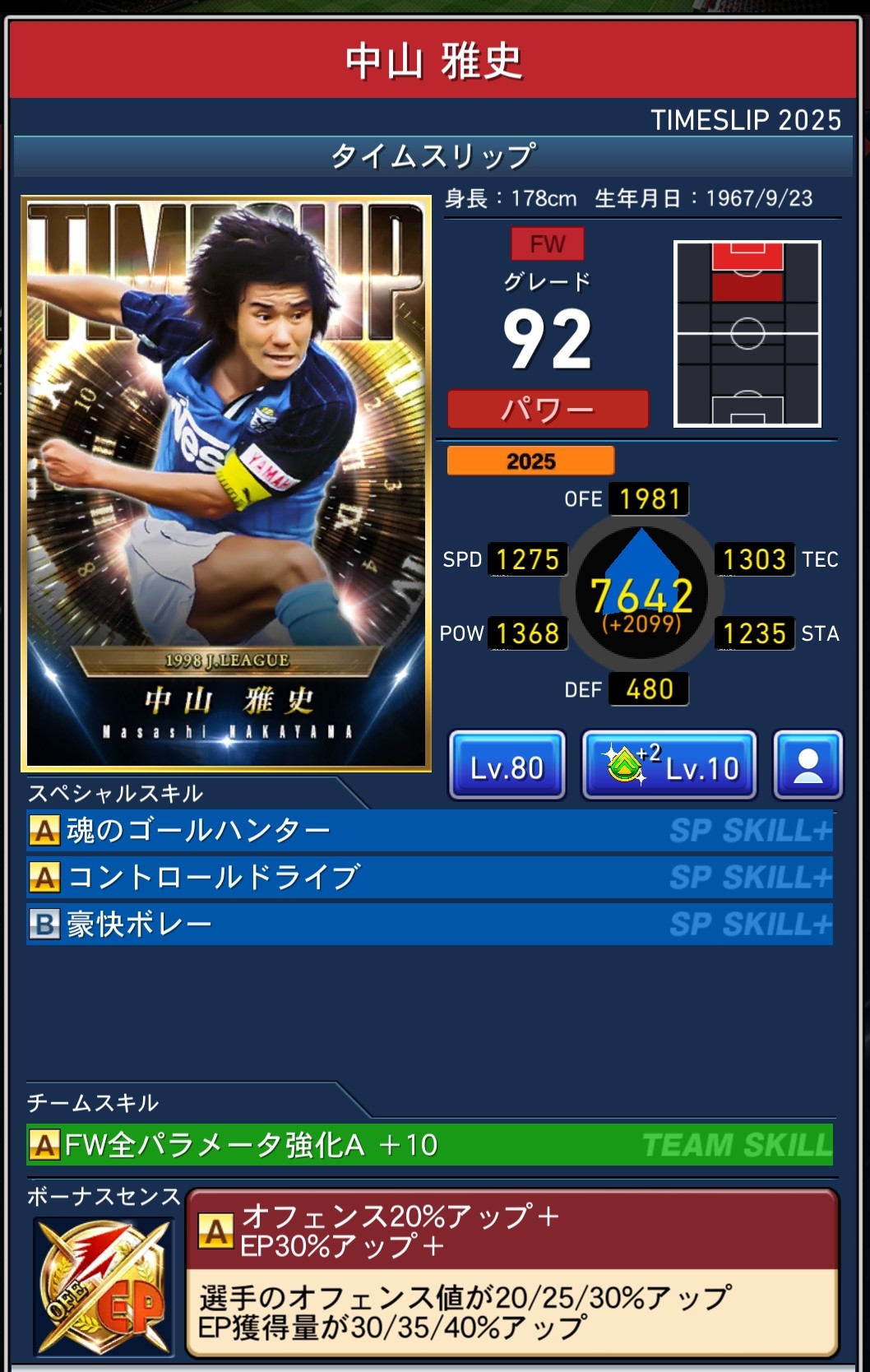
Task: Open the +2 Lv.10 enhancement button
Action: pos(669,767)
